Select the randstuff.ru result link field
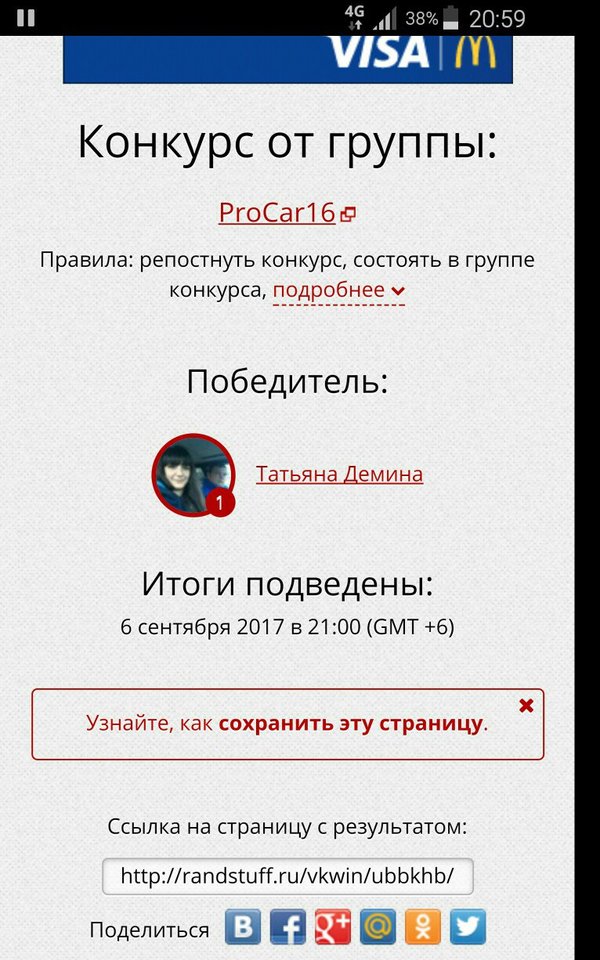Image resolution: width=600 pixels, height=960 pixels. tap(287, 876)
